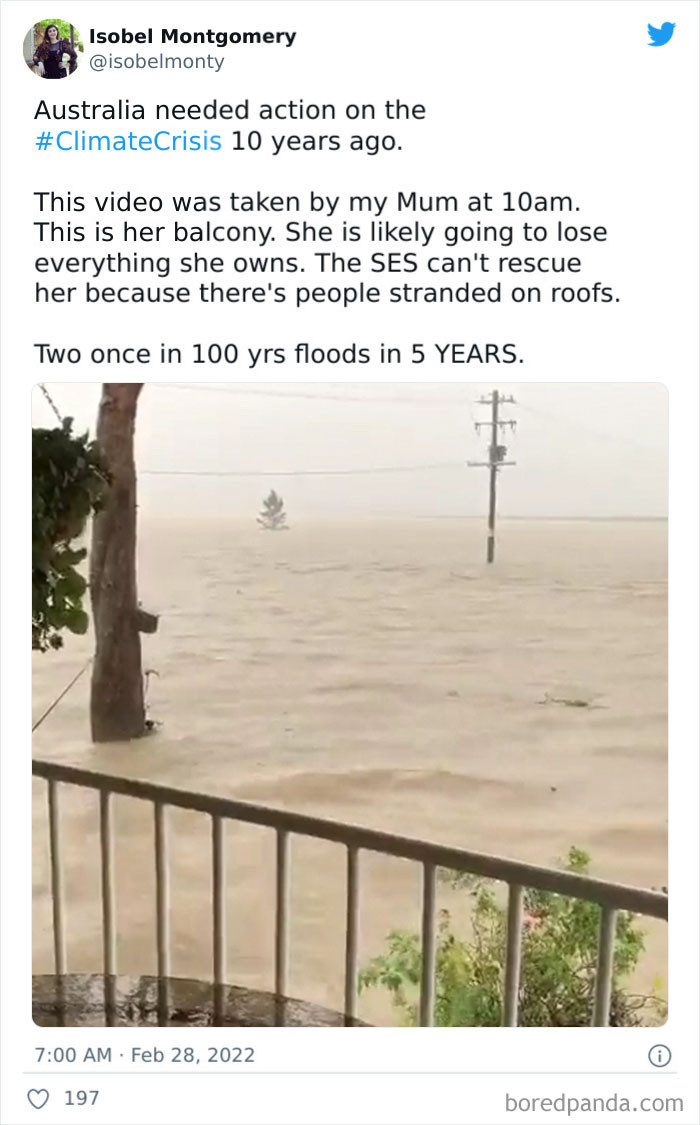Screen dimensions: 700x1125
Task: Open the 7:00 AM Feb 28, 2022 timestamp
Action: [145, 1055]
